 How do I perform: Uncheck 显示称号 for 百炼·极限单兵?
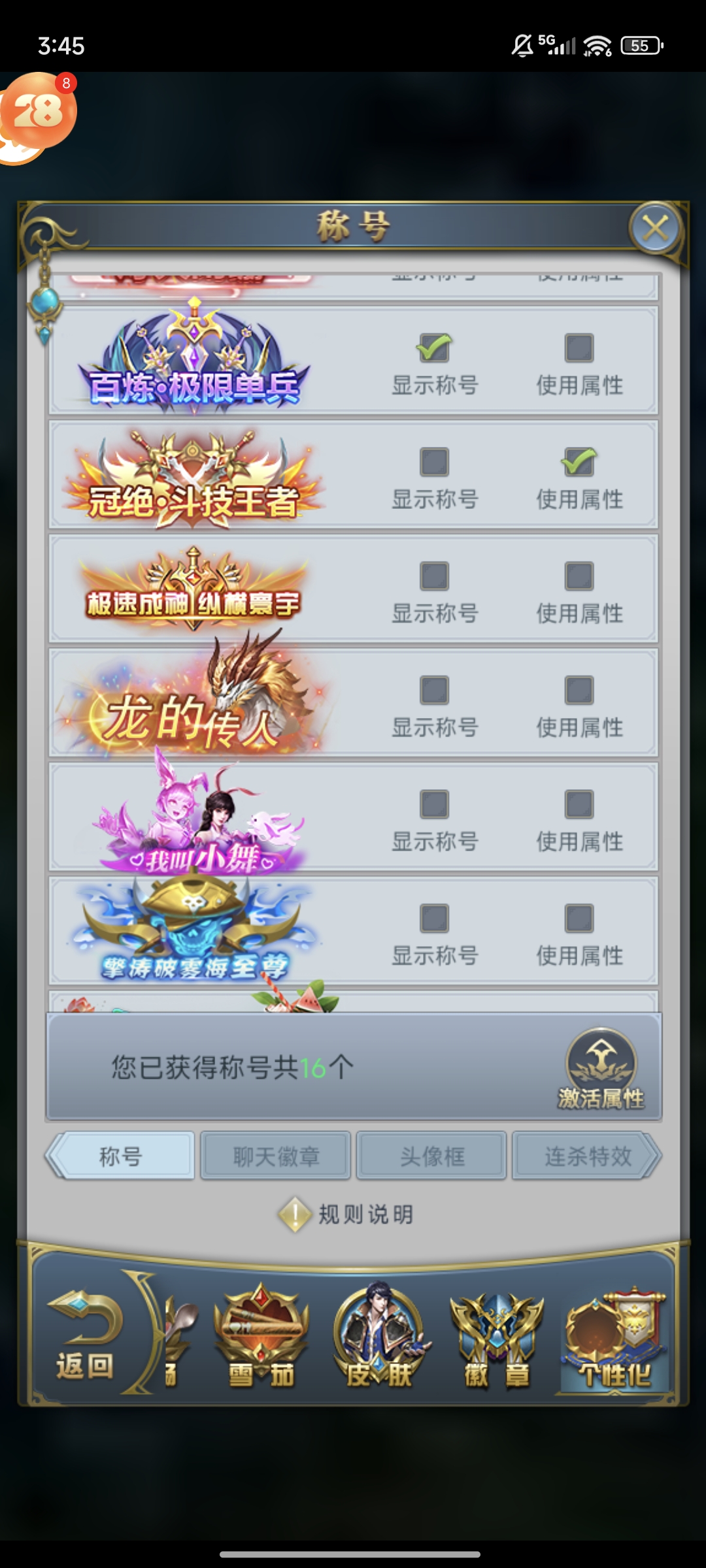(434, 348)
